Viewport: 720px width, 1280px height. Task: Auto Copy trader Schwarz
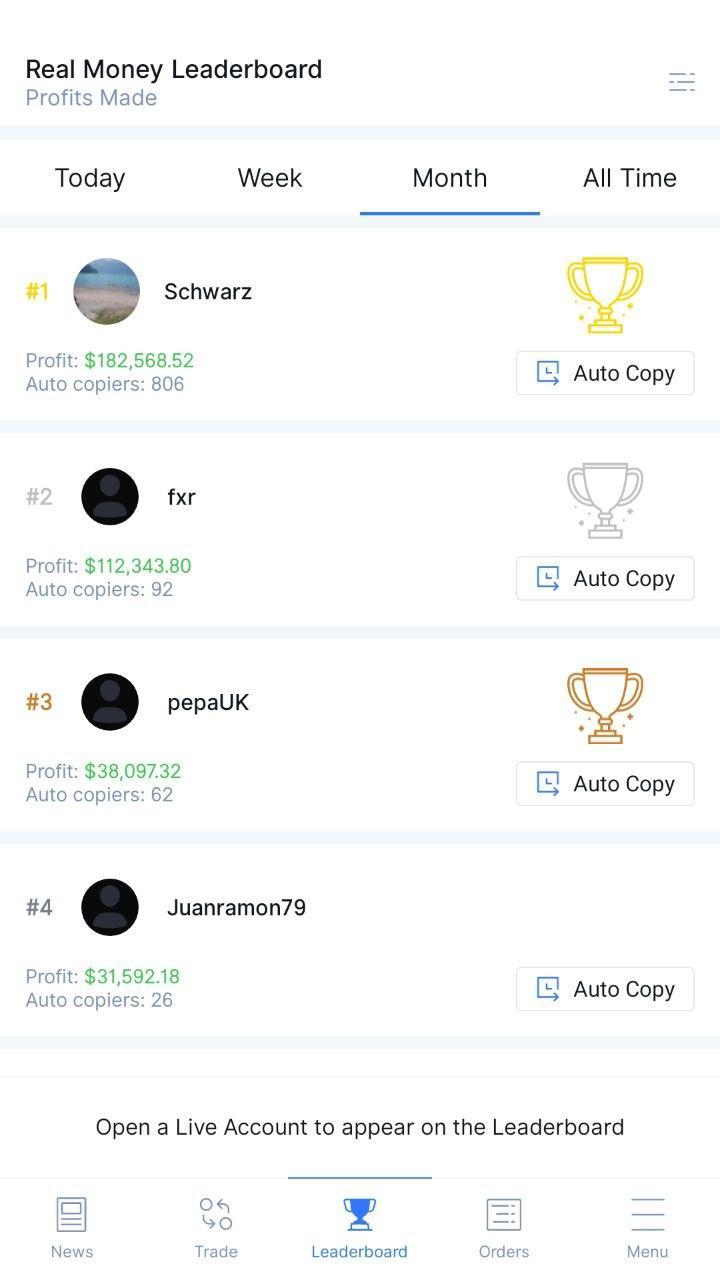pyautogui.click(x=605, y=373)
